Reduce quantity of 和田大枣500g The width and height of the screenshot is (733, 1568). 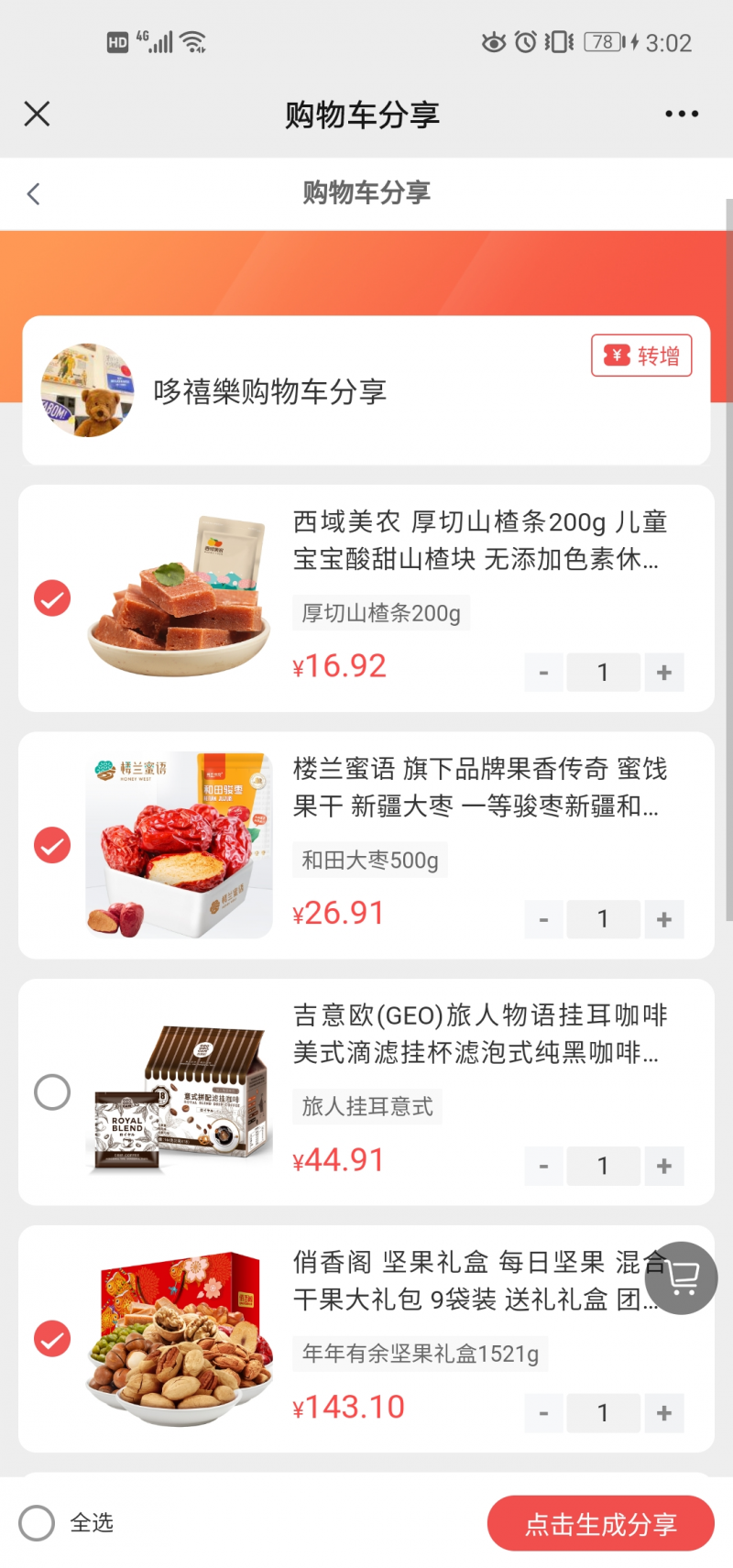tap(543, 919)
